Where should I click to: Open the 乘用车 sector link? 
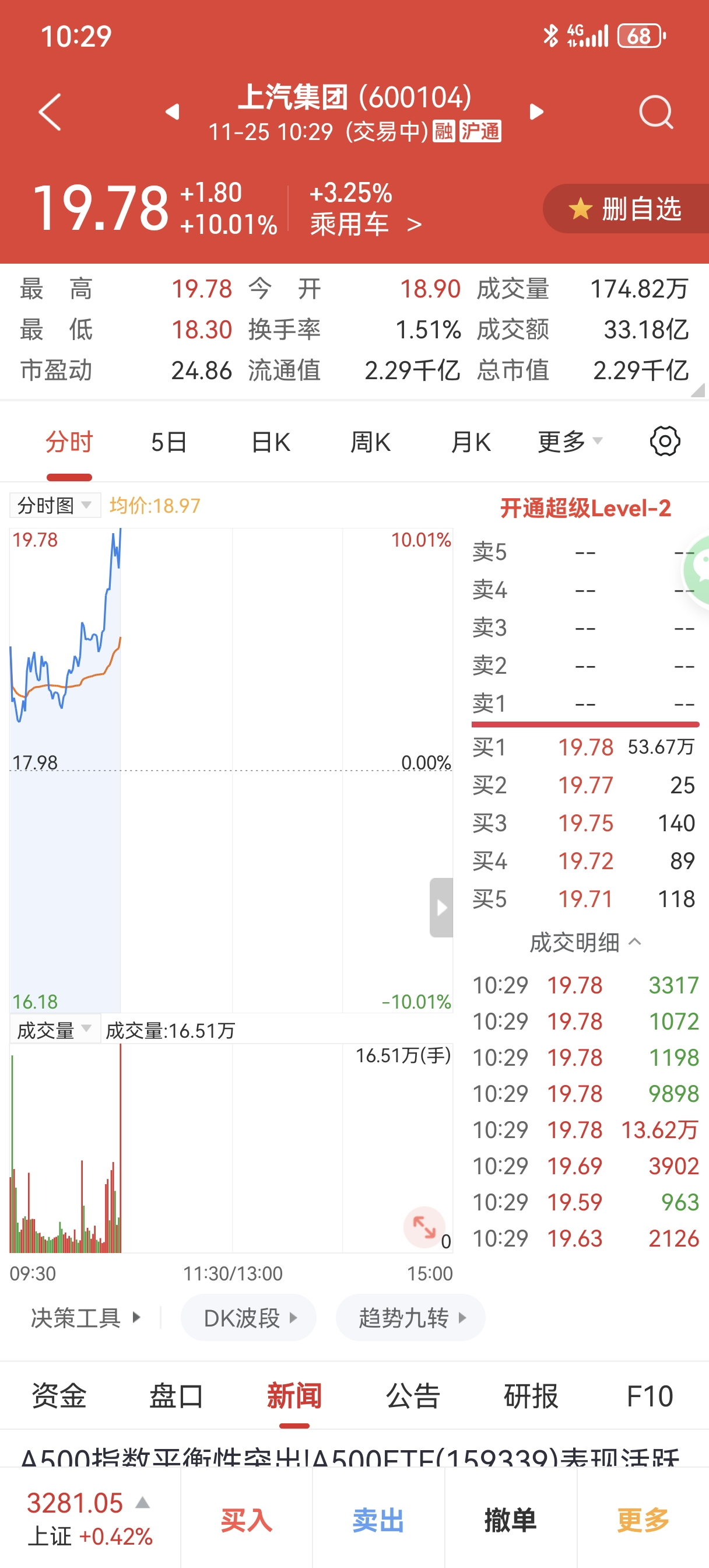(x=365, y=224)
